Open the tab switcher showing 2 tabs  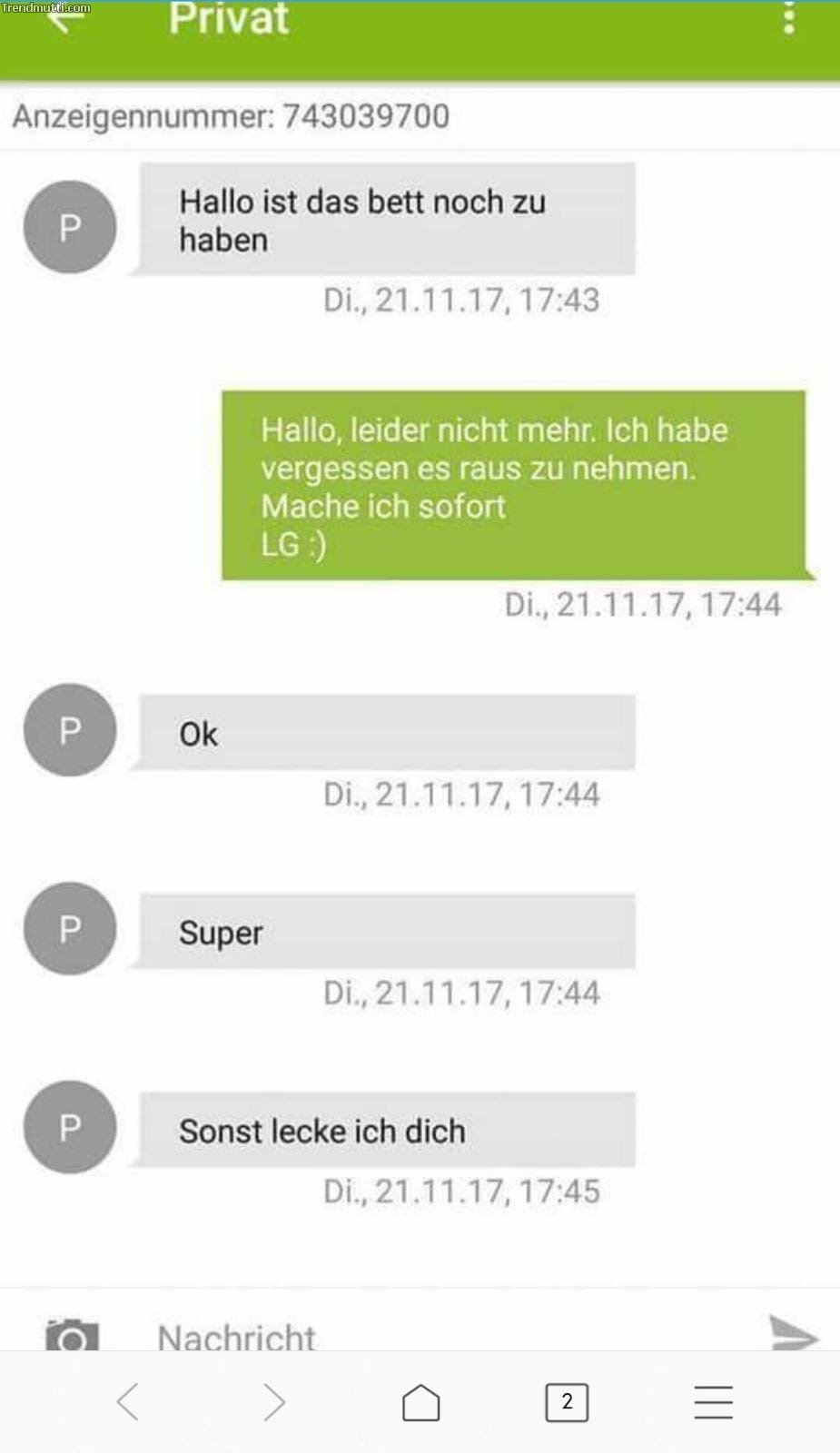[567, 1402]
